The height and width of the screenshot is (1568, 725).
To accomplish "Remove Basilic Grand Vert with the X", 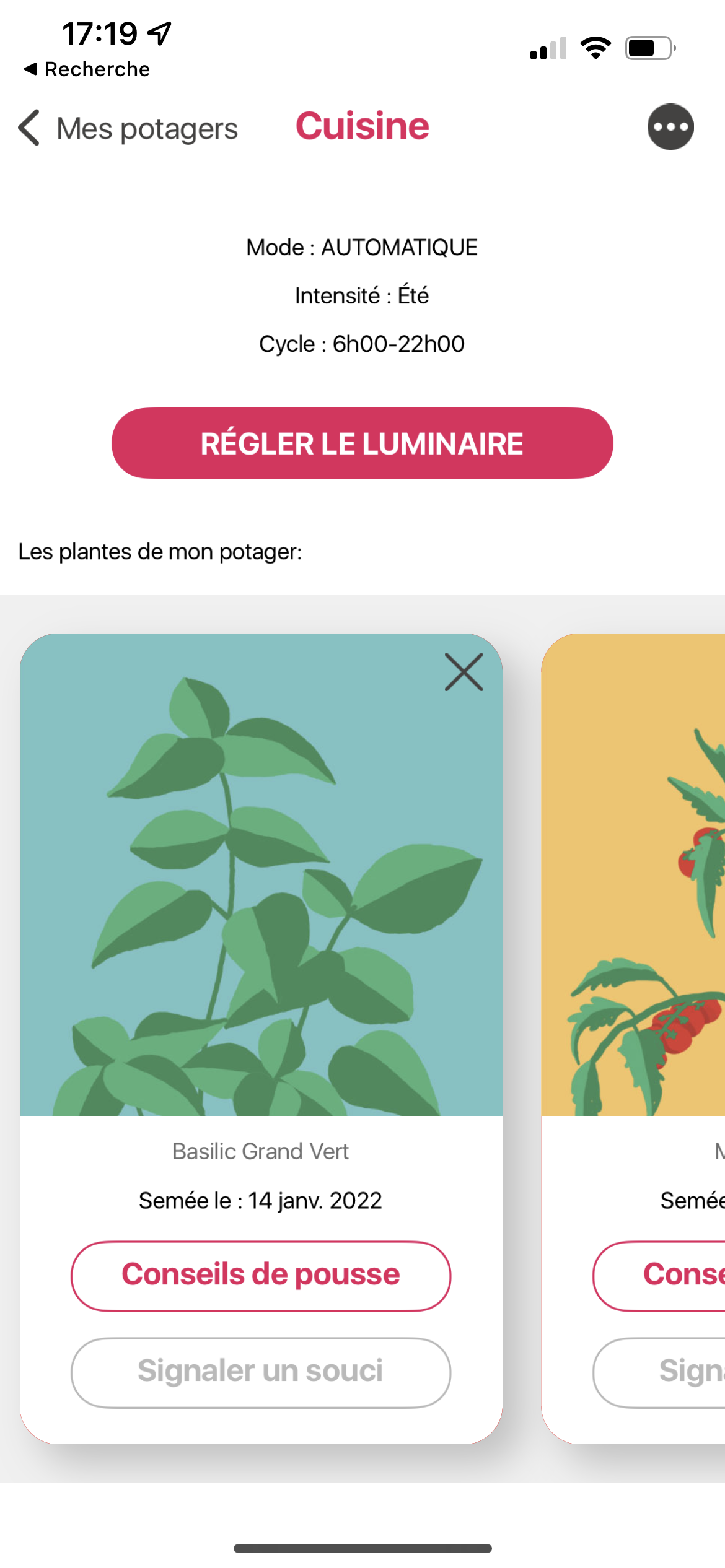I will 464,672.
